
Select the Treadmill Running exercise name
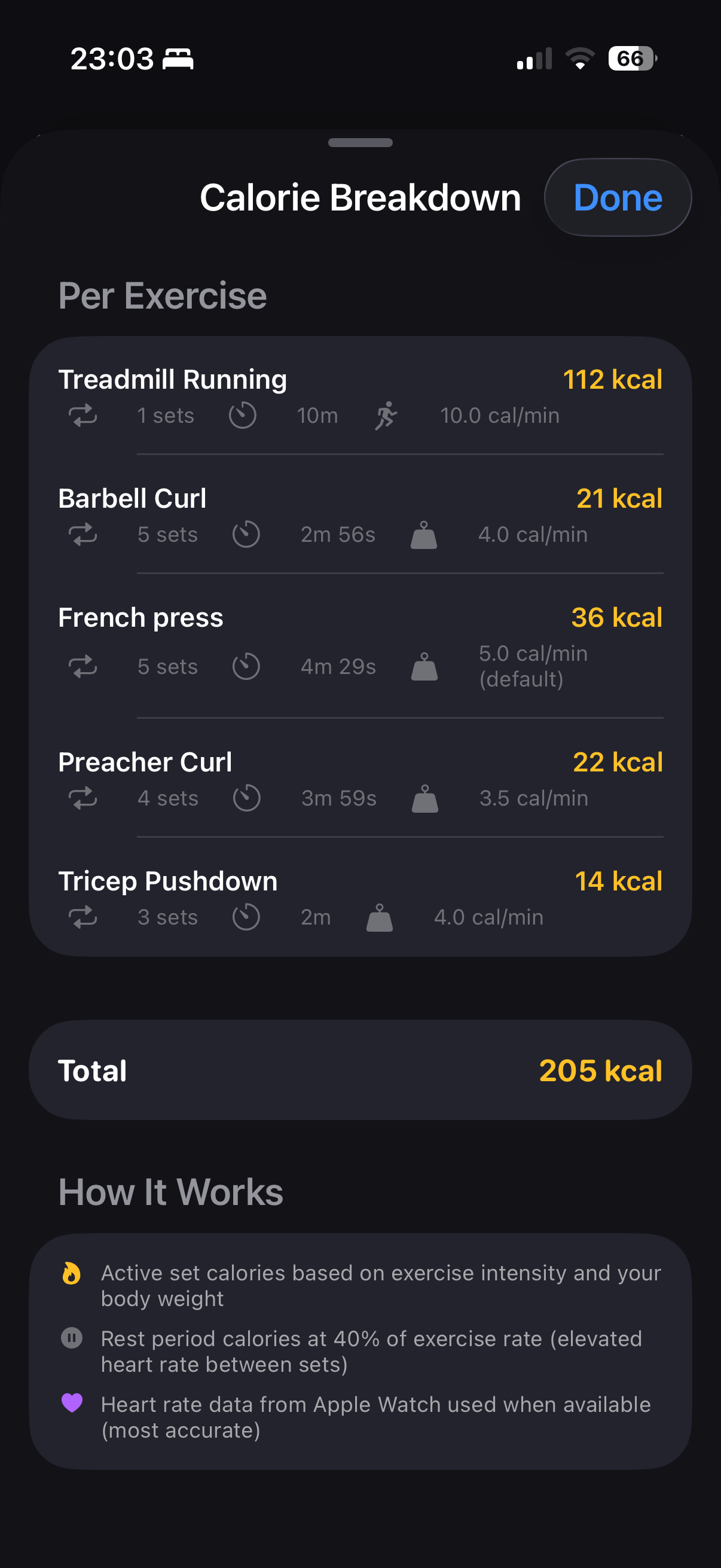[x=173, y=379]
